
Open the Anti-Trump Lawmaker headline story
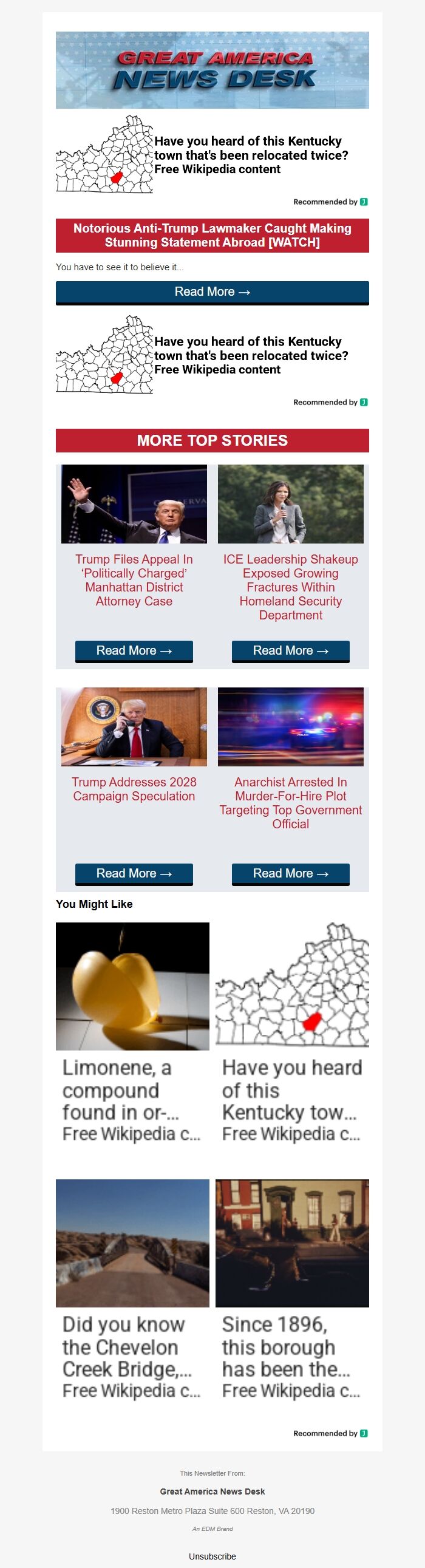[x=212, y=235]
